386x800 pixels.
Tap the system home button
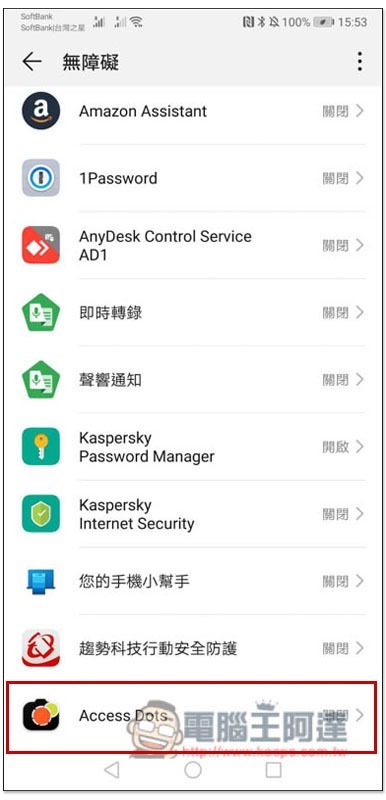(x=193, y=770)
